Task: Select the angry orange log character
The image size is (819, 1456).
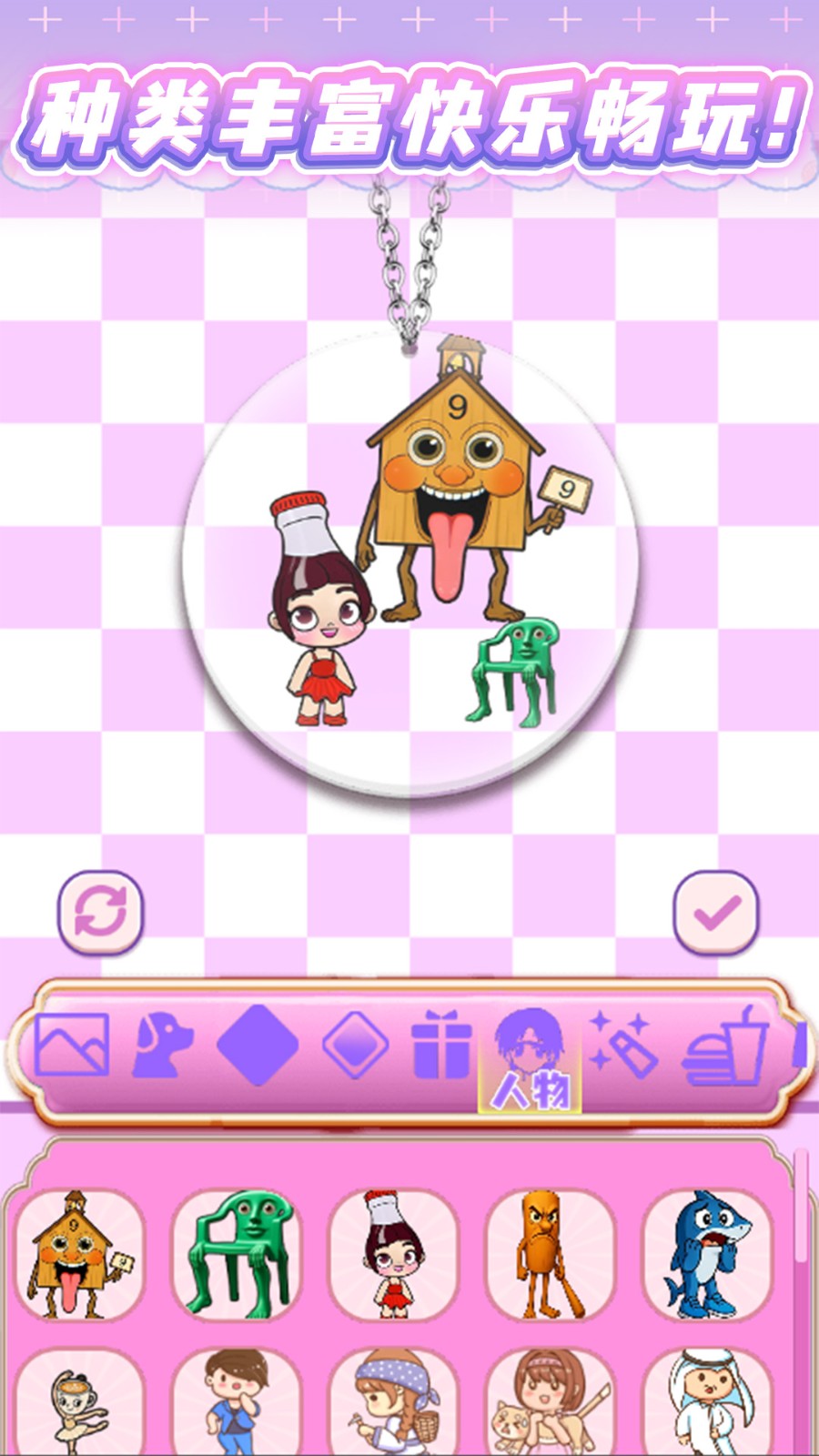Action: point(550,1256)
